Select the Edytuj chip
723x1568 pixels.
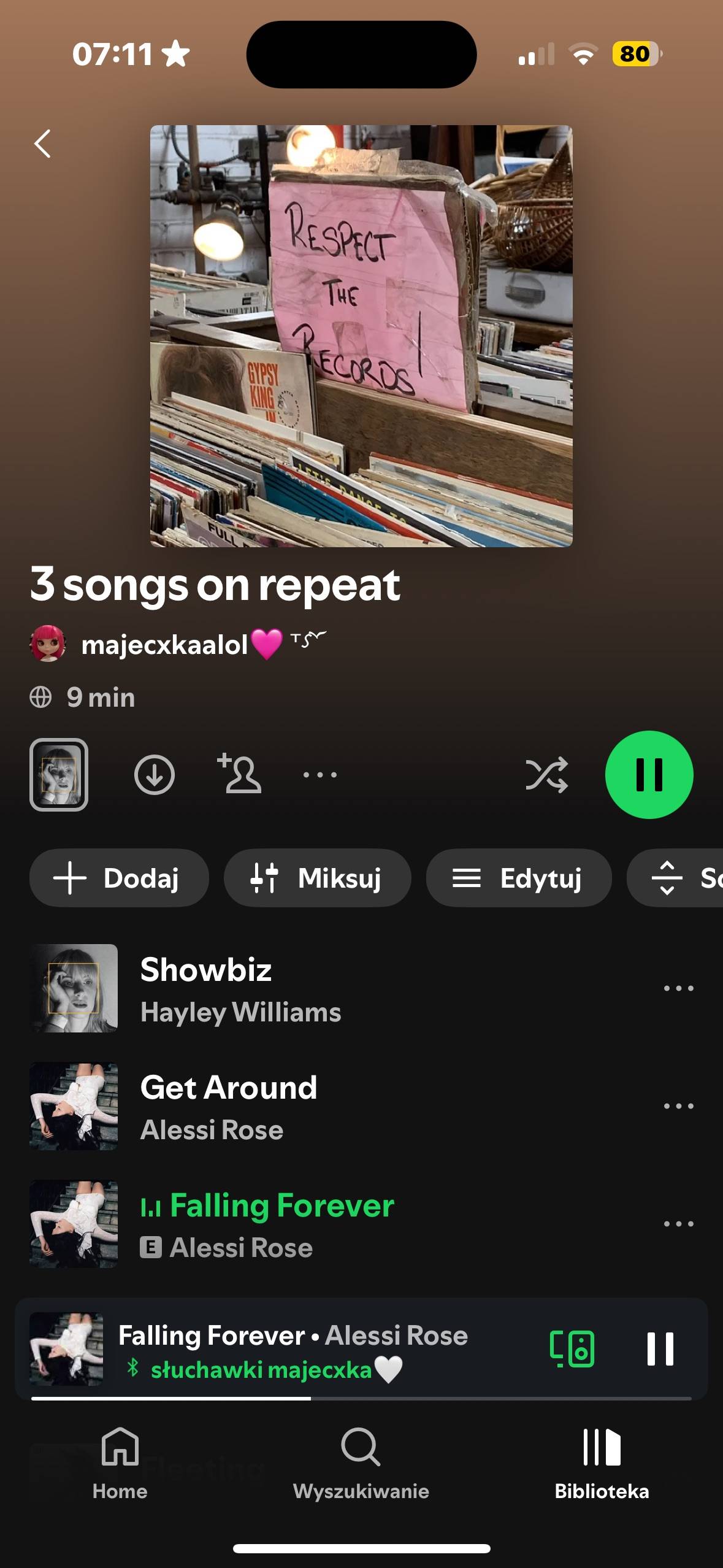point(519,878)
